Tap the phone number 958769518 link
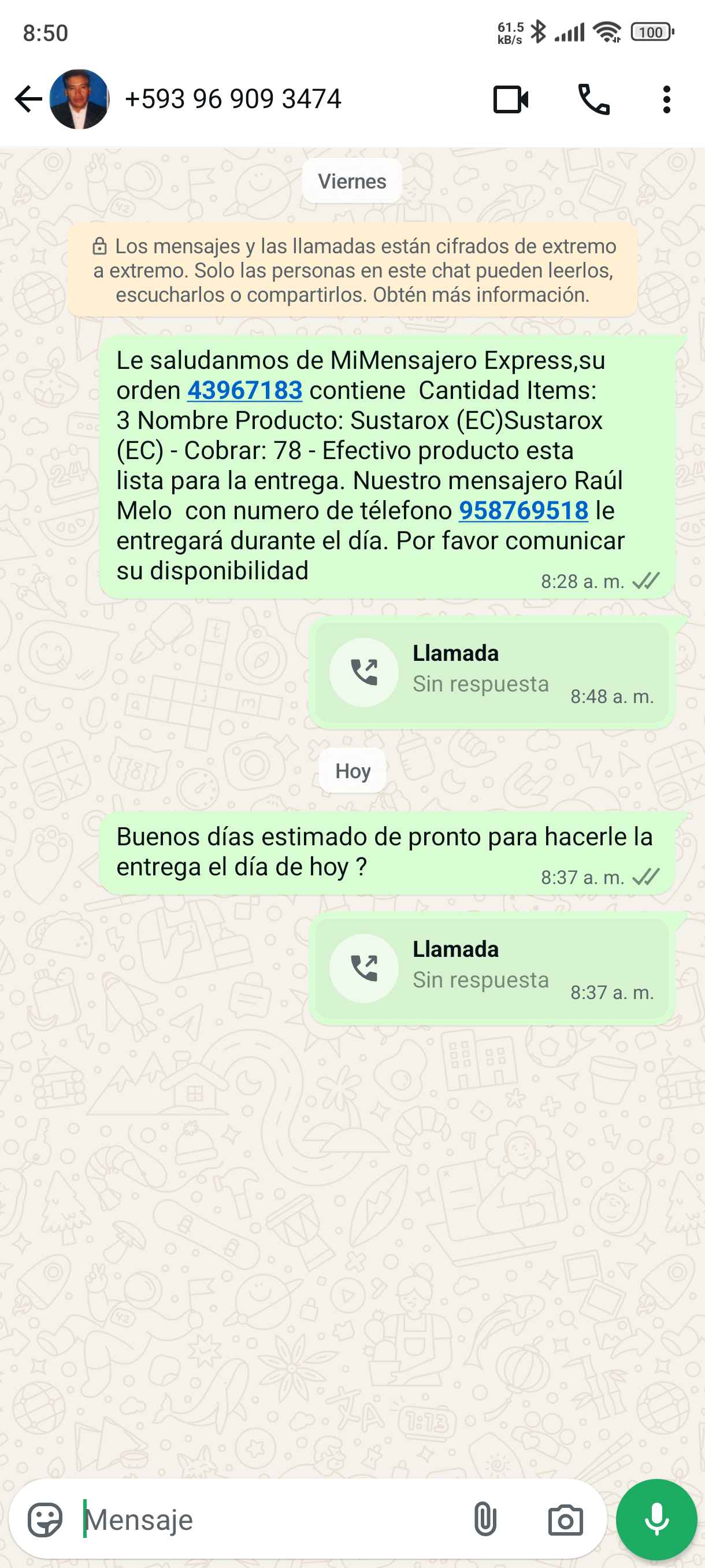705x1568 pixels. click(523, 510)
